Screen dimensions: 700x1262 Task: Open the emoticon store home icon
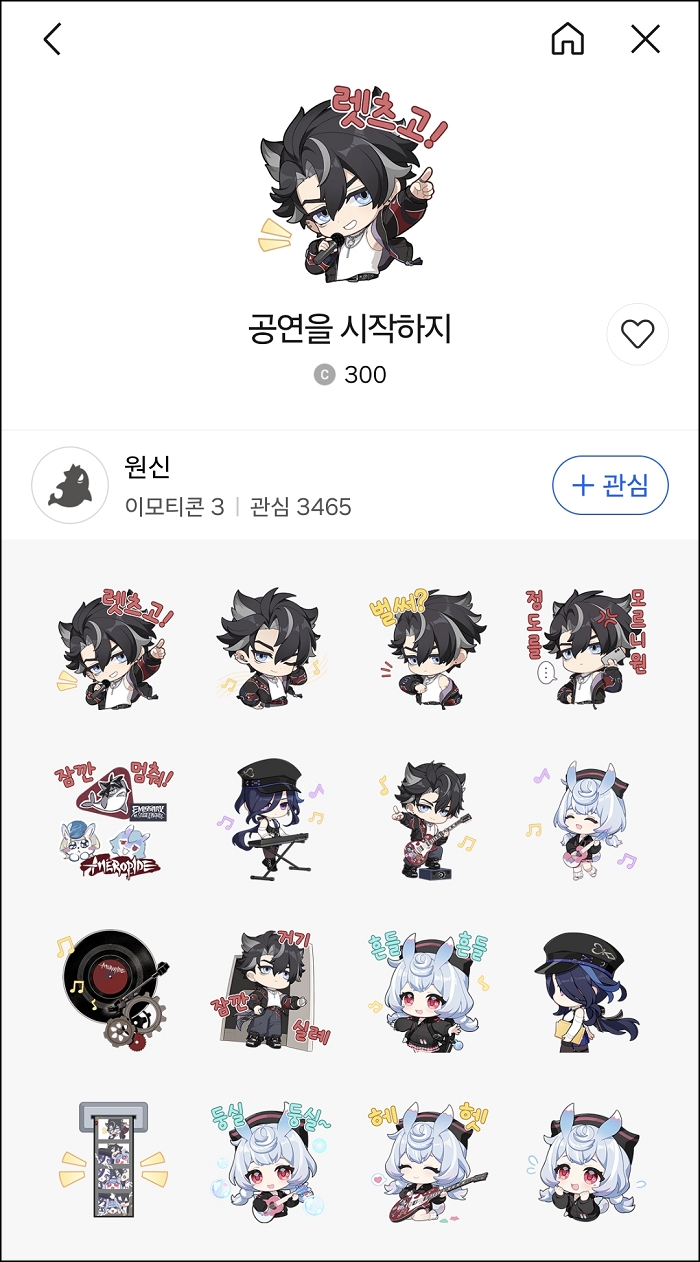tap(567, 40)
